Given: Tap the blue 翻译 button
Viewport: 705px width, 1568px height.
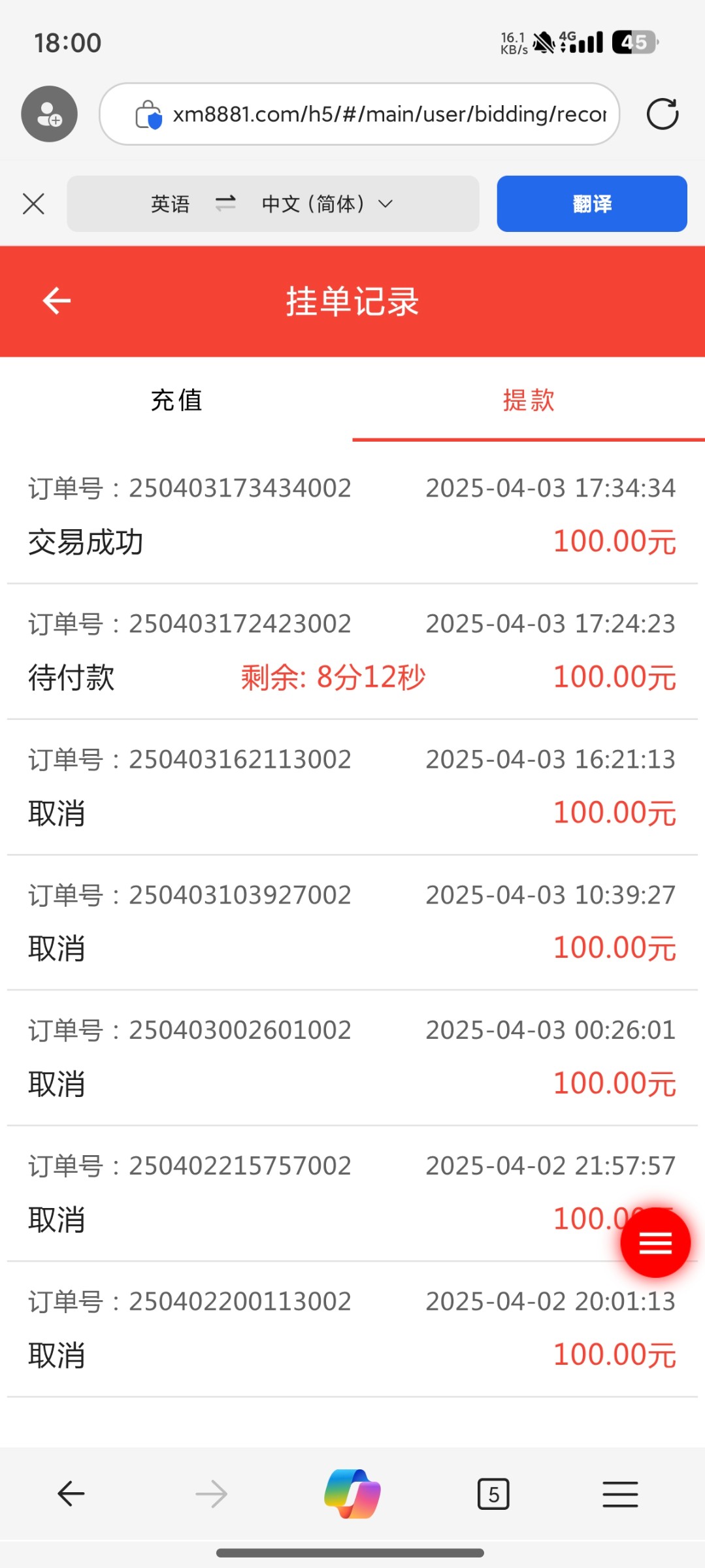Looking at the screenshot, I should 591,204.
